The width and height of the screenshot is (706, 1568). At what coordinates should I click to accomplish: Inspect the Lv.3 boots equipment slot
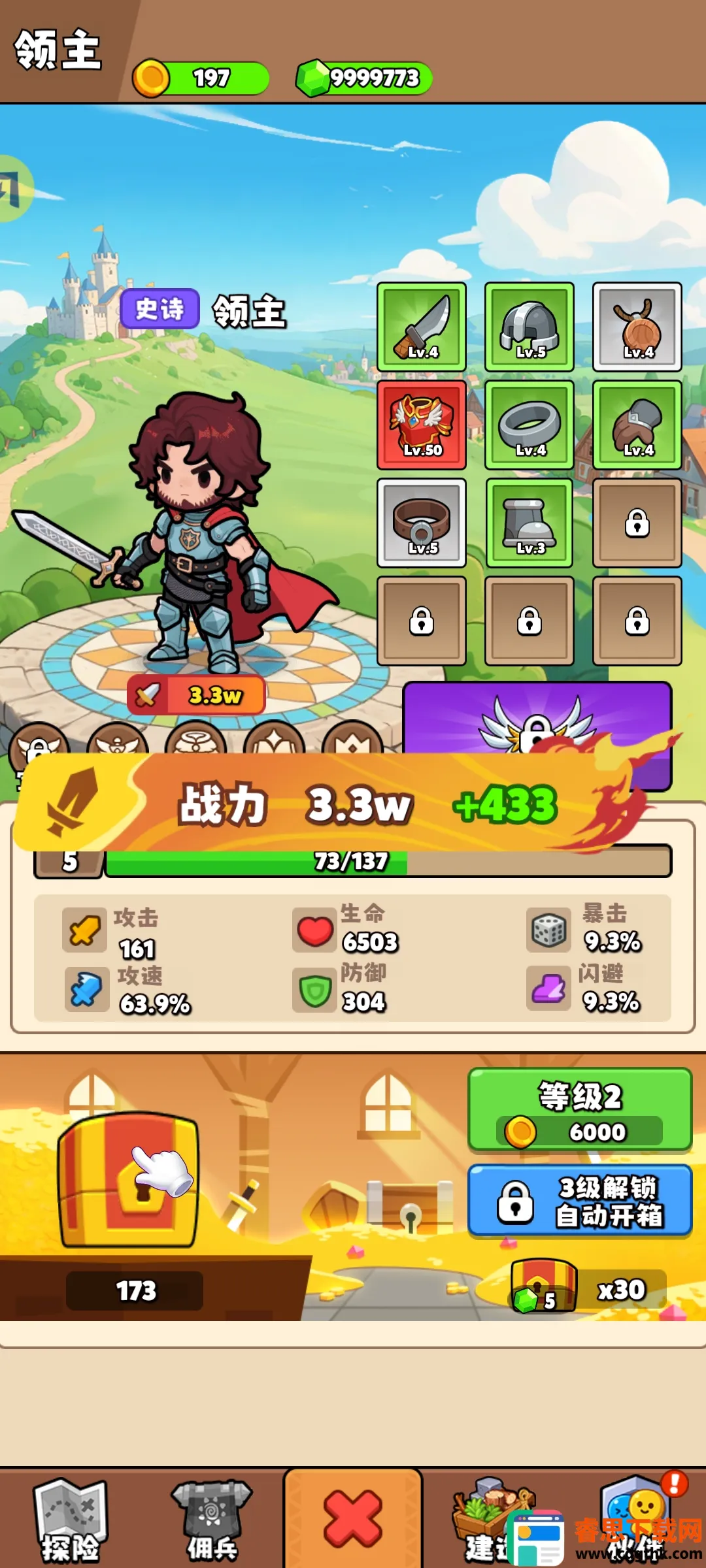(529, 523)
